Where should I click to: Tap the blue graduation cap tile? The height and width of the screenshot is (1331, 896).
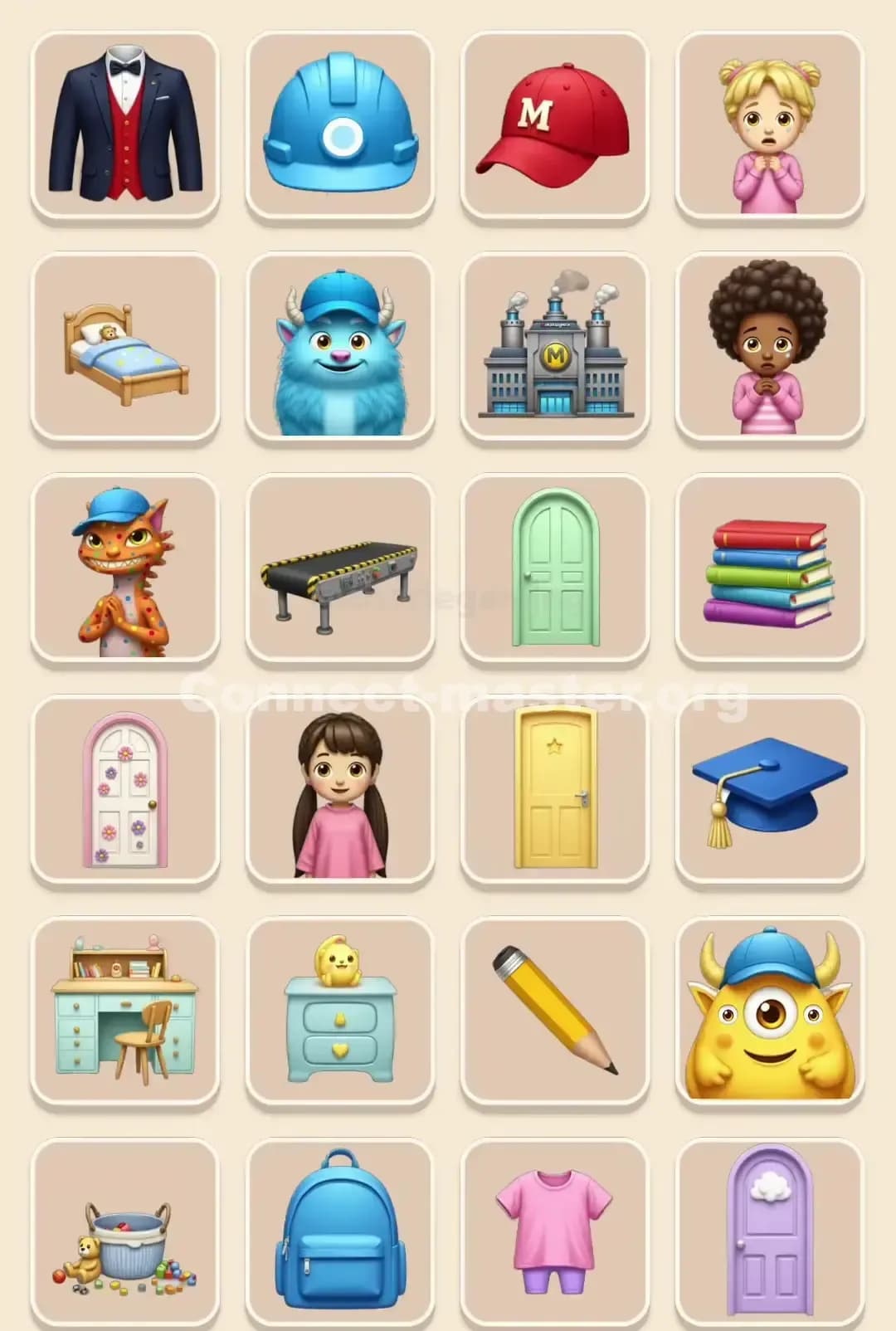tap(770, 790)
